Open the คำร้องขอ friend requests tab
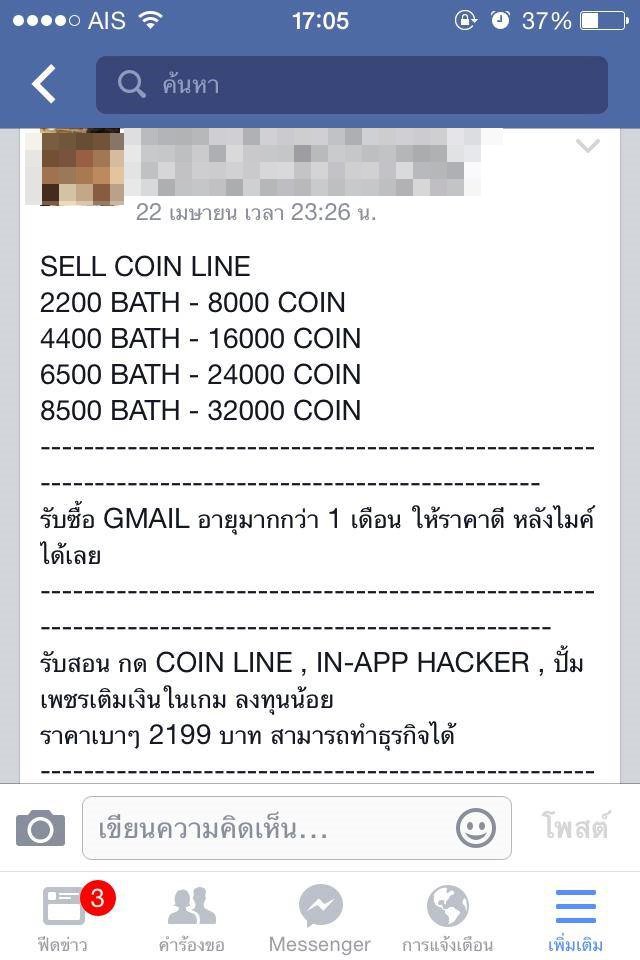This screenshot has width=640, height=960. coord(191,917)
